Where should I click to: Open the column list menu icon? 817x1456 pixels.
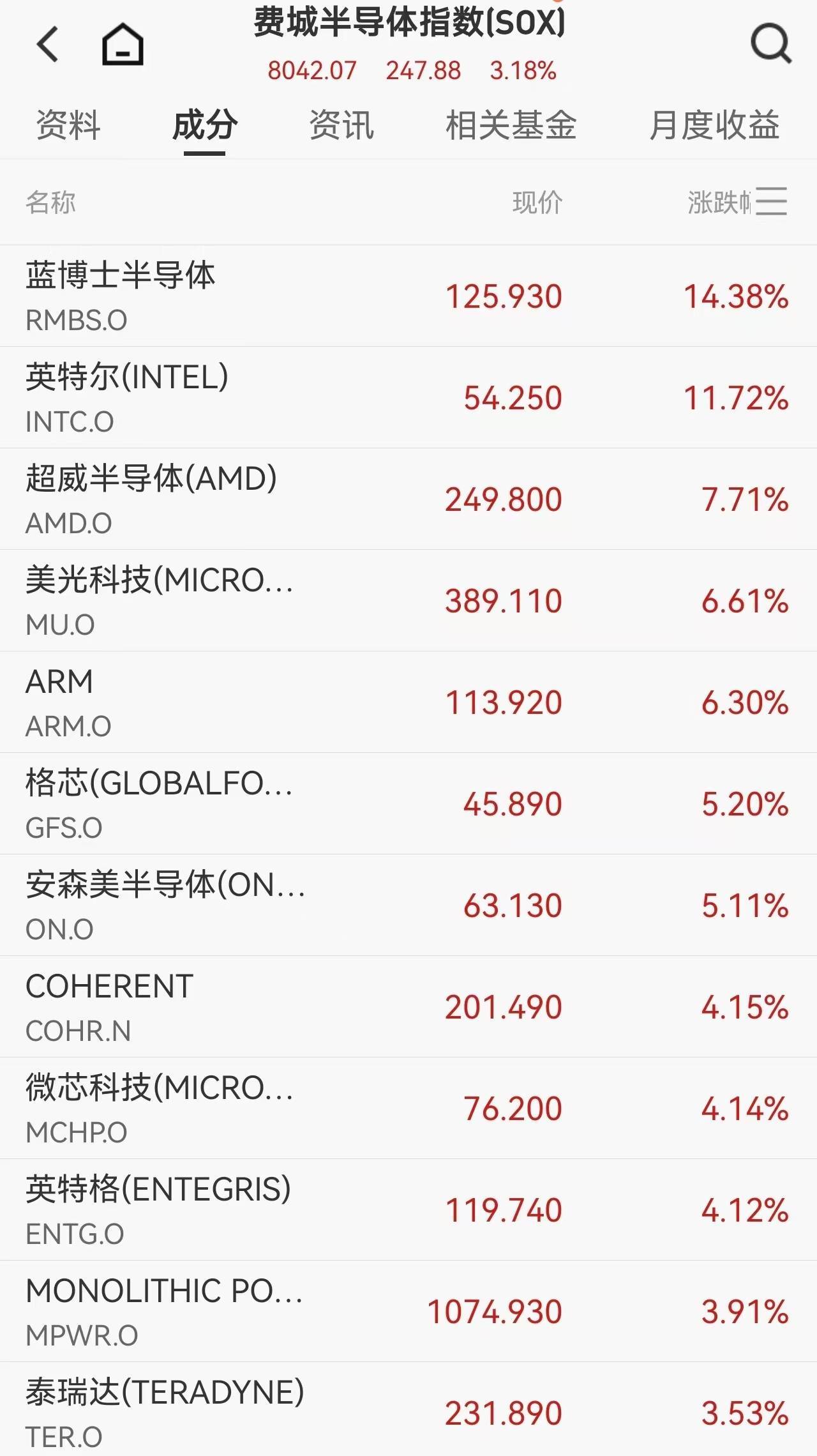point(771,202)
